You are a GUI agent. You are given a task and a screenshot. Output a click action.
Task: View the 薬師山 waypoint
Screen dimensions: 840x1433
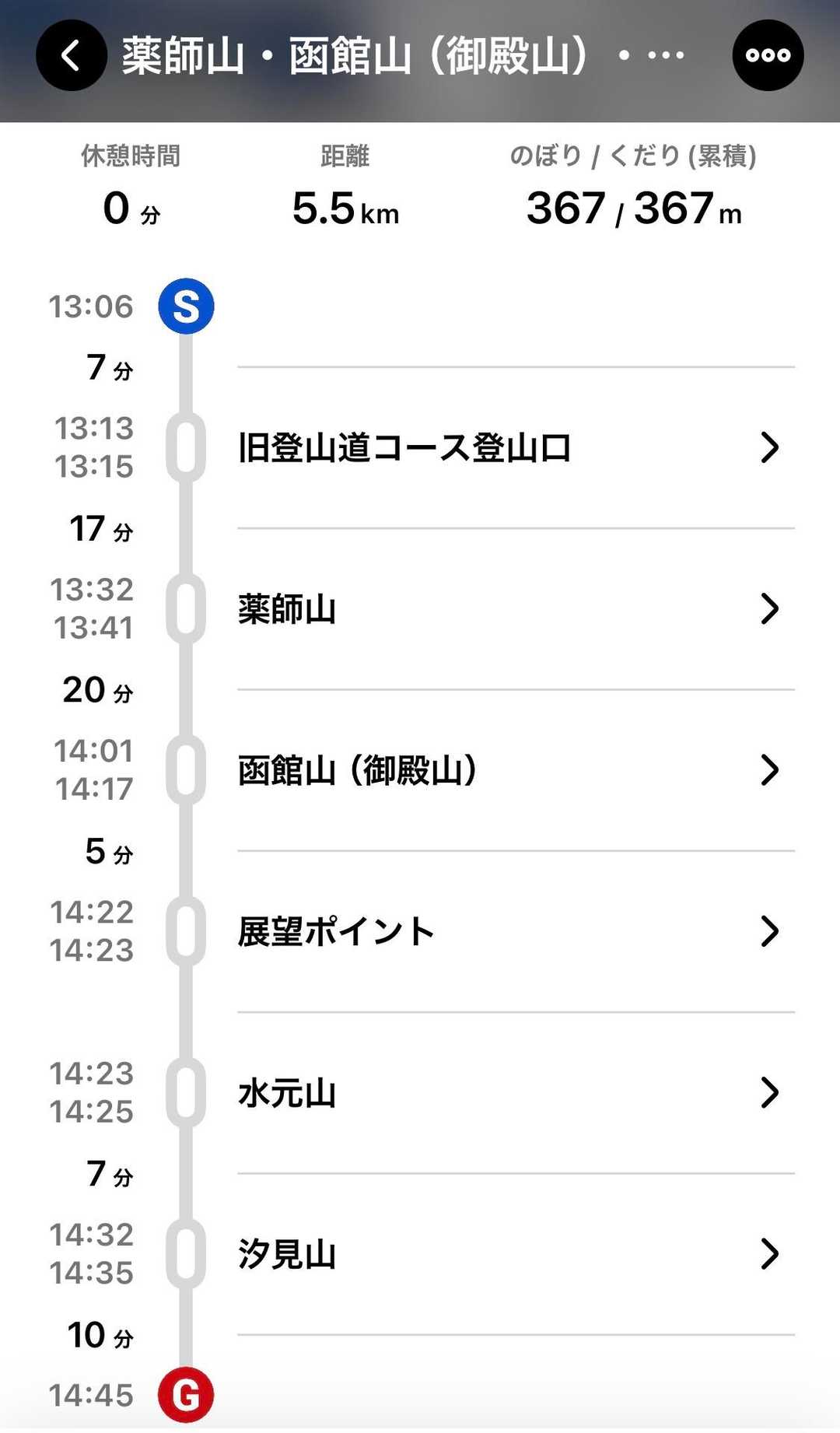click(x=513, y=609)
